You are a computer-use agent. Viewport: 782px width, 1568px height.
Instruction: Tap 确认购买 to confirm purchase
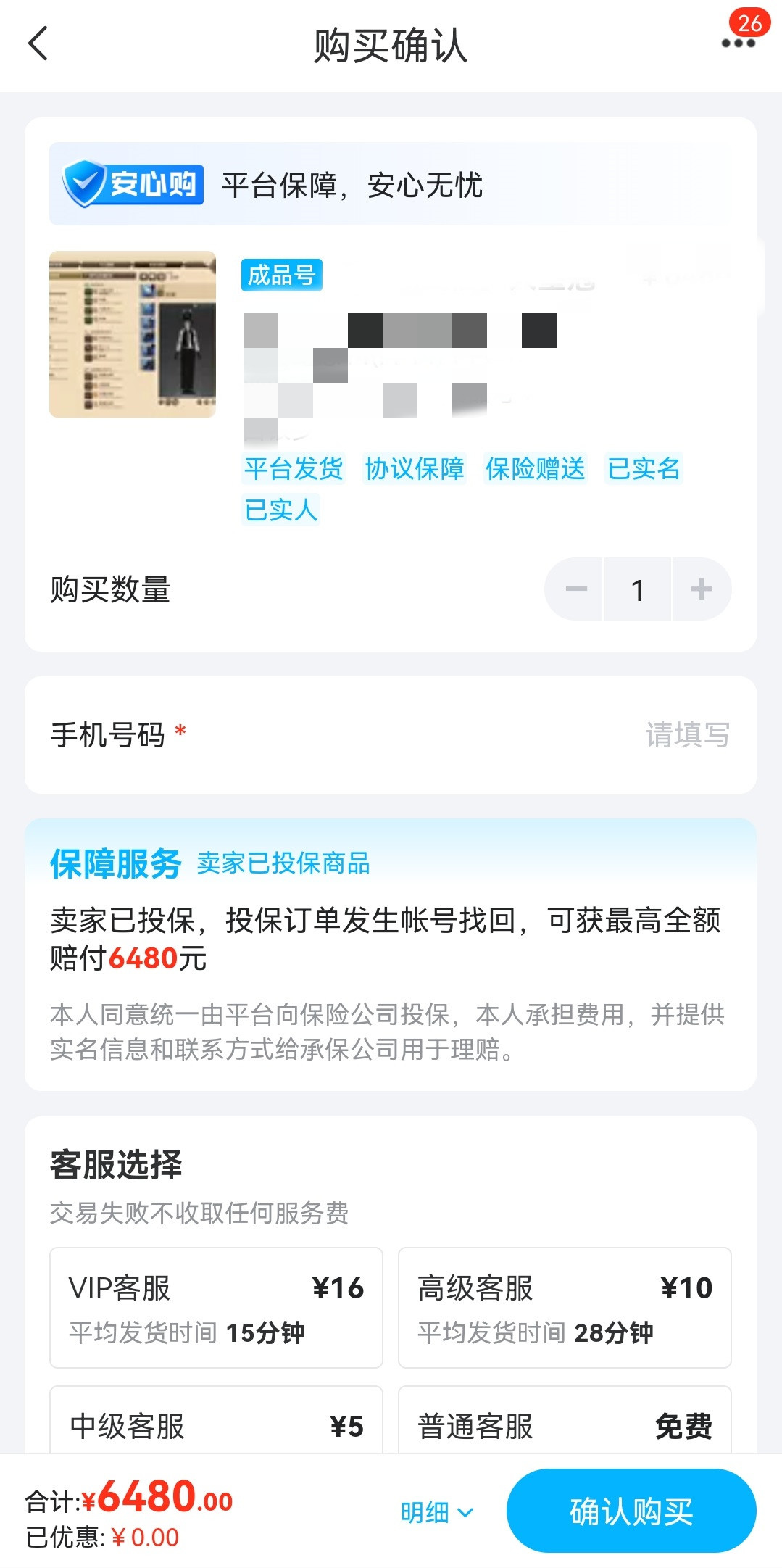click(631, 1511)
